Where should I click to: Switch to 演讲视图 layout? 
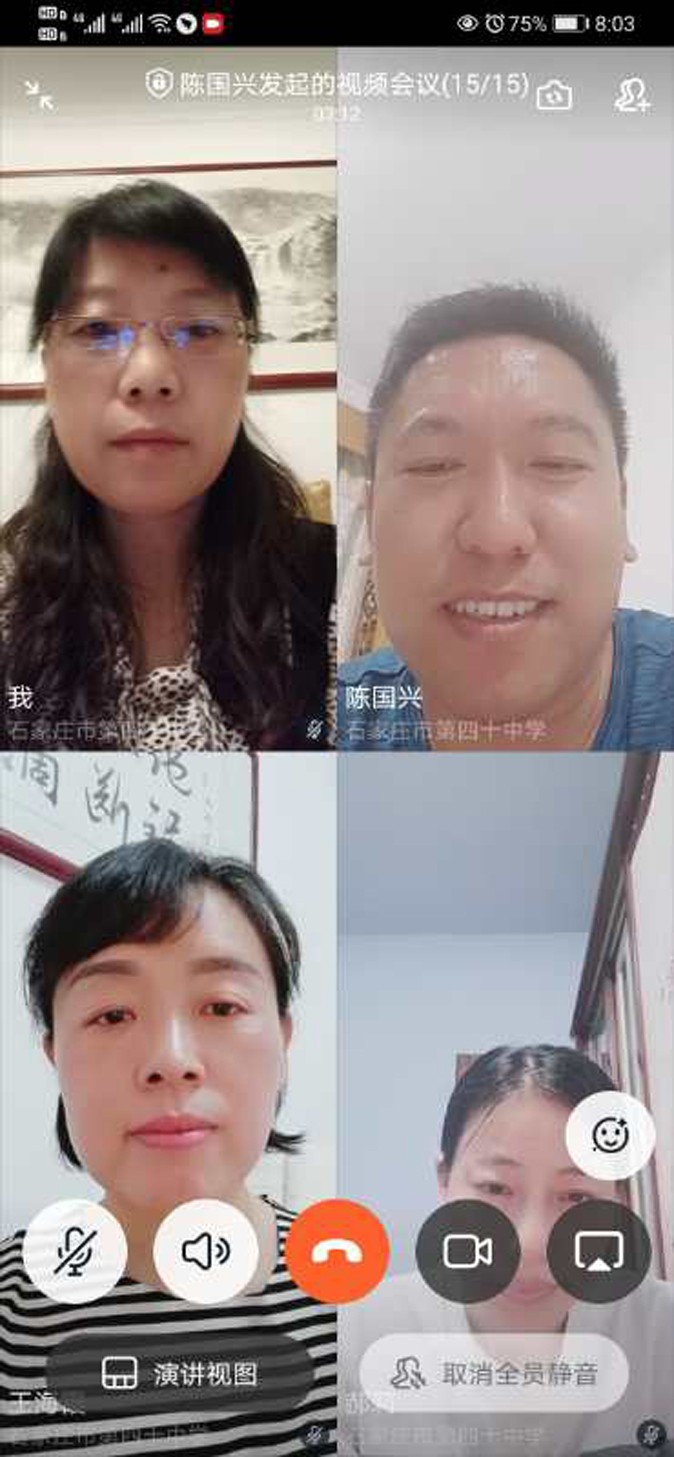tap(180, 1373)
